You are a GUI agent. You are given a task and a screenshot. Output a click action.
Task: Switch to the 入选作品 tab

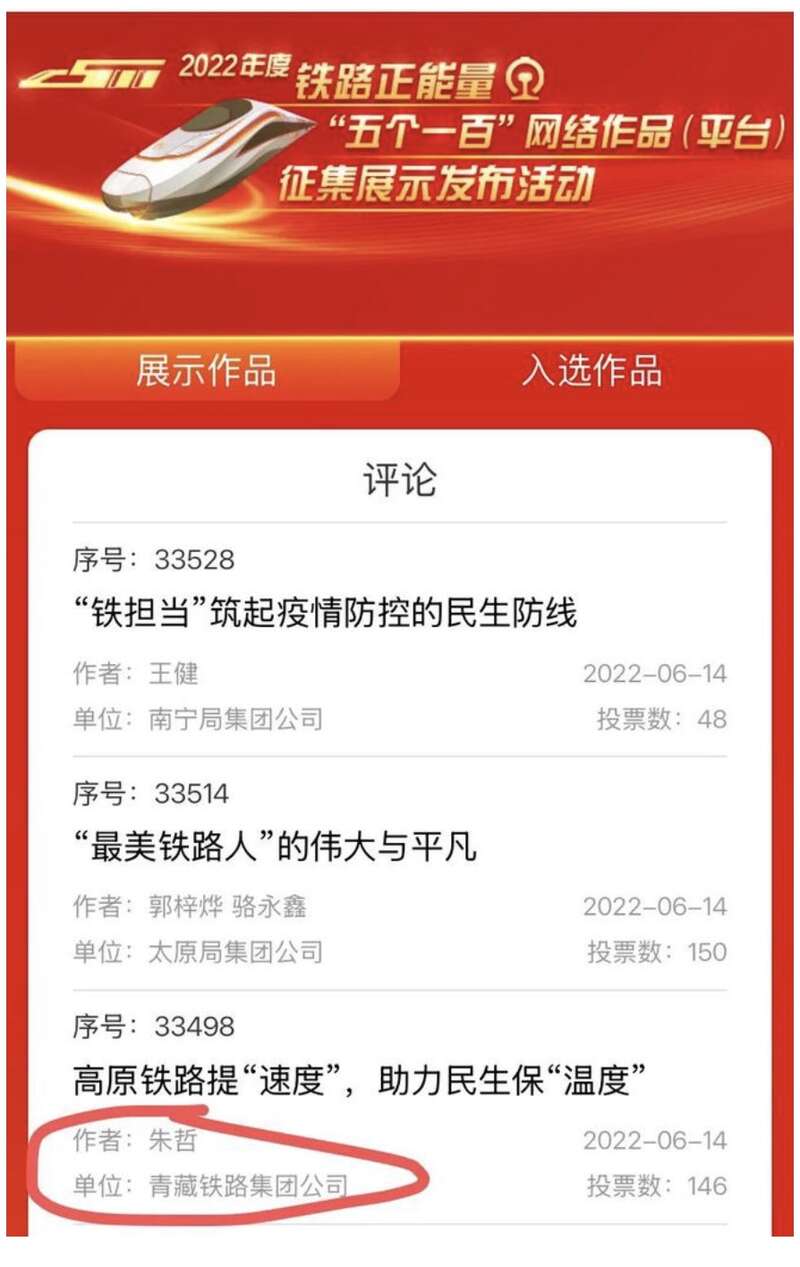pyautogui.click(x=591, y=371)
